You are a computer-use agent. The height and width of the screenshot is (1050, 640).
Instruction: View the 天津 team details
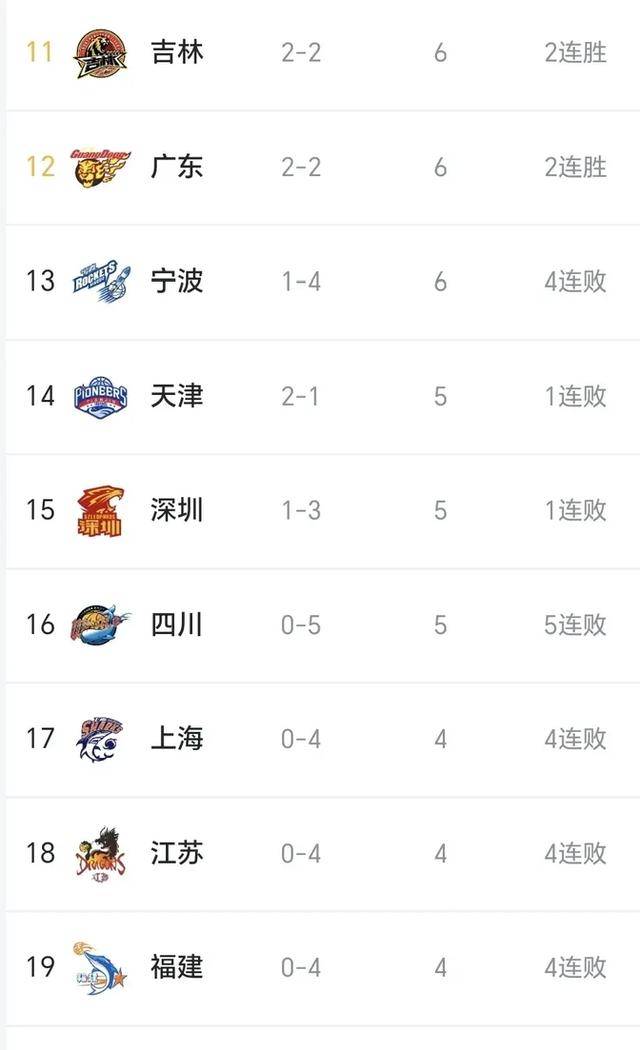click(322, 396)
